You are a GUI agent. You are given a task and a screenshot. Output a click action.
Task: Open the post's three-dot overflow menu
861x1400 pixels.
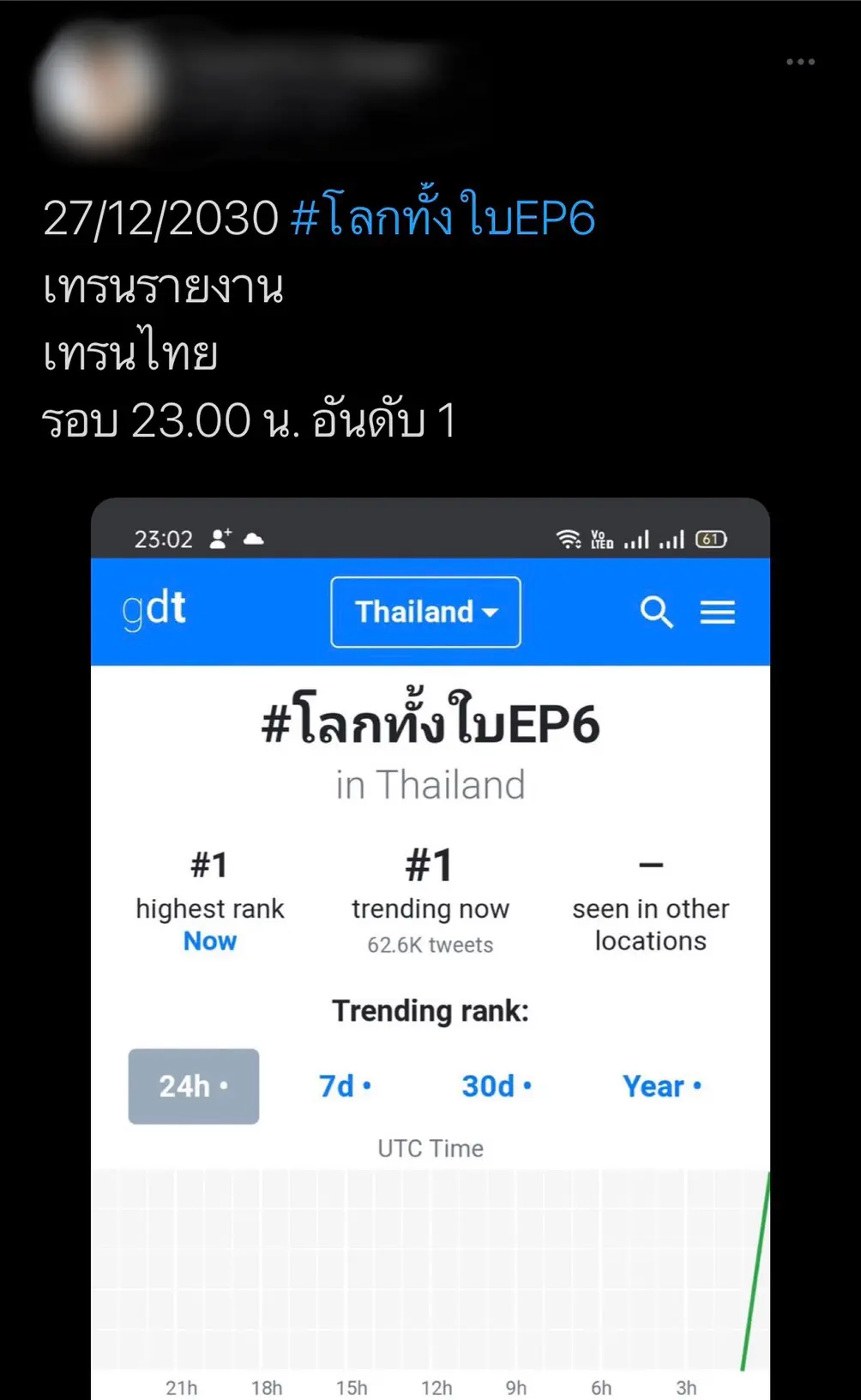(x=800, y=62)
